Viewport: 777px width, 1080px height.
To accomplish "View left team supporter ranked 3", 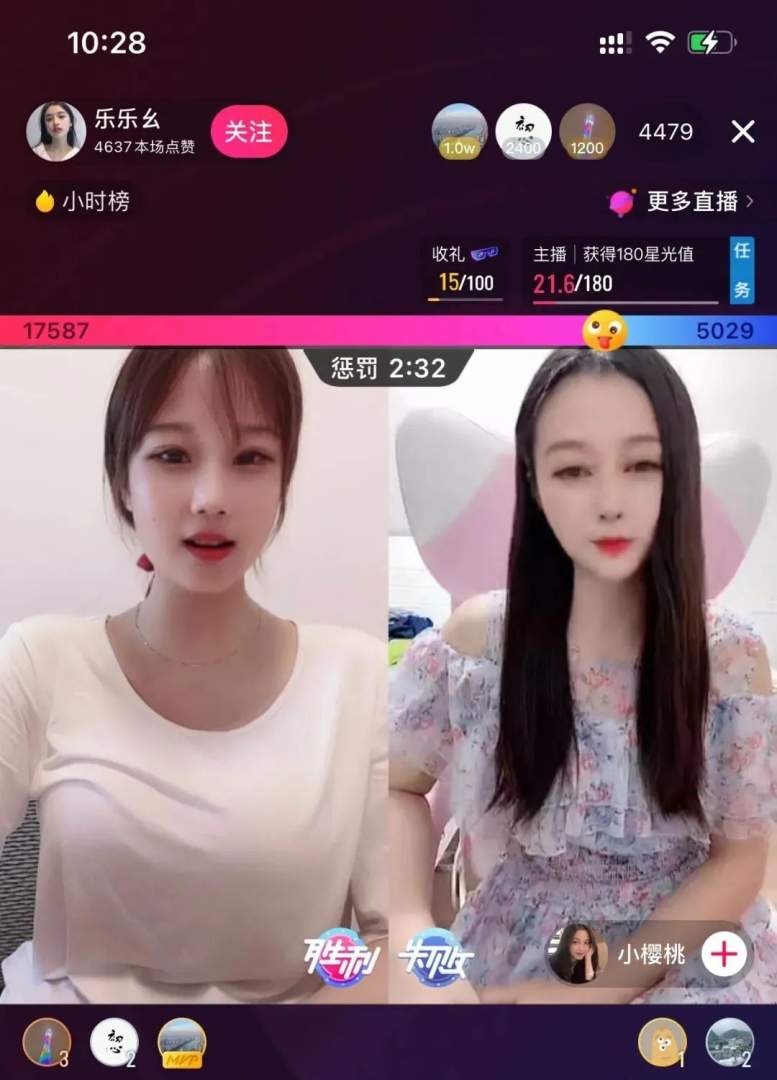I will [x=46, y=1042].
